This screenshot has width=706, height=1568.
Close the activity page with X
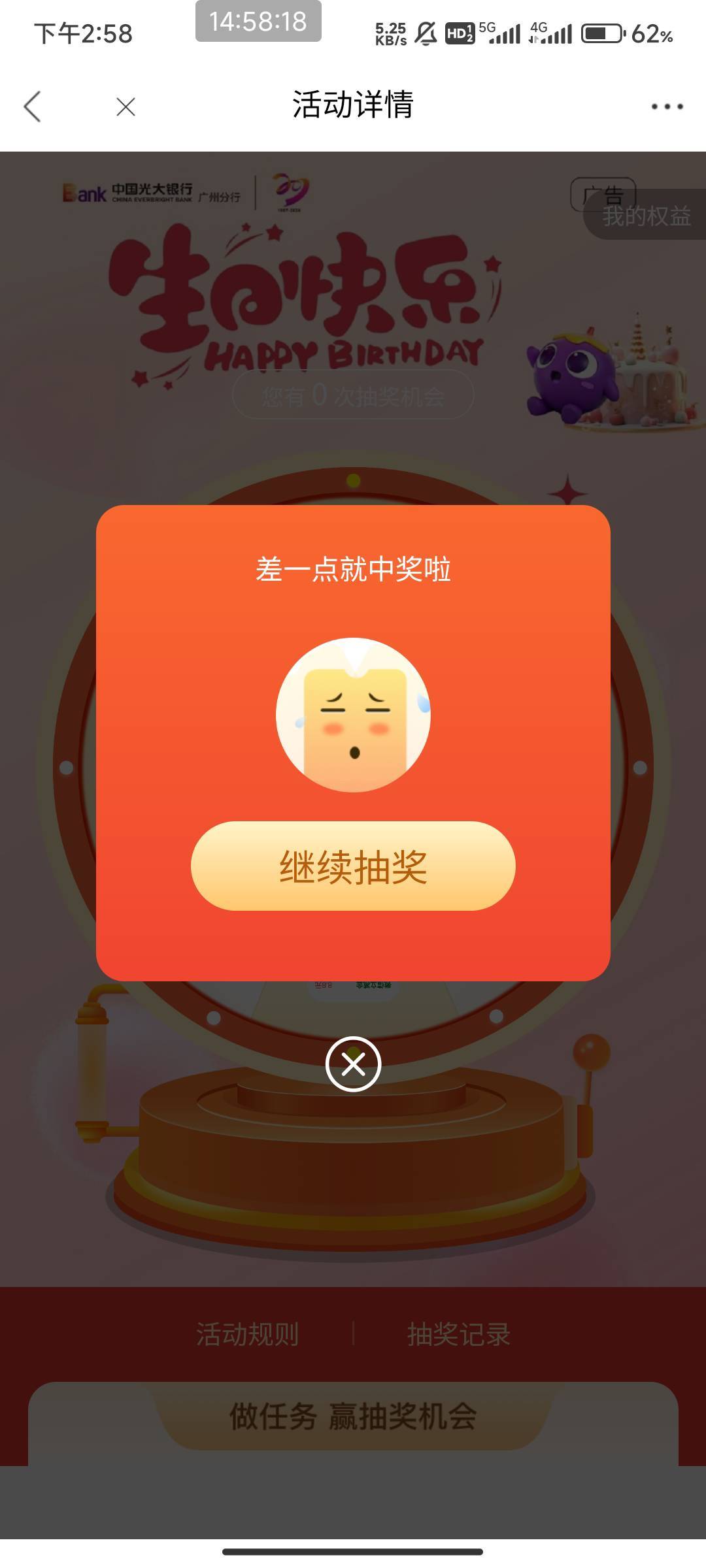click(x=126, y=106)
